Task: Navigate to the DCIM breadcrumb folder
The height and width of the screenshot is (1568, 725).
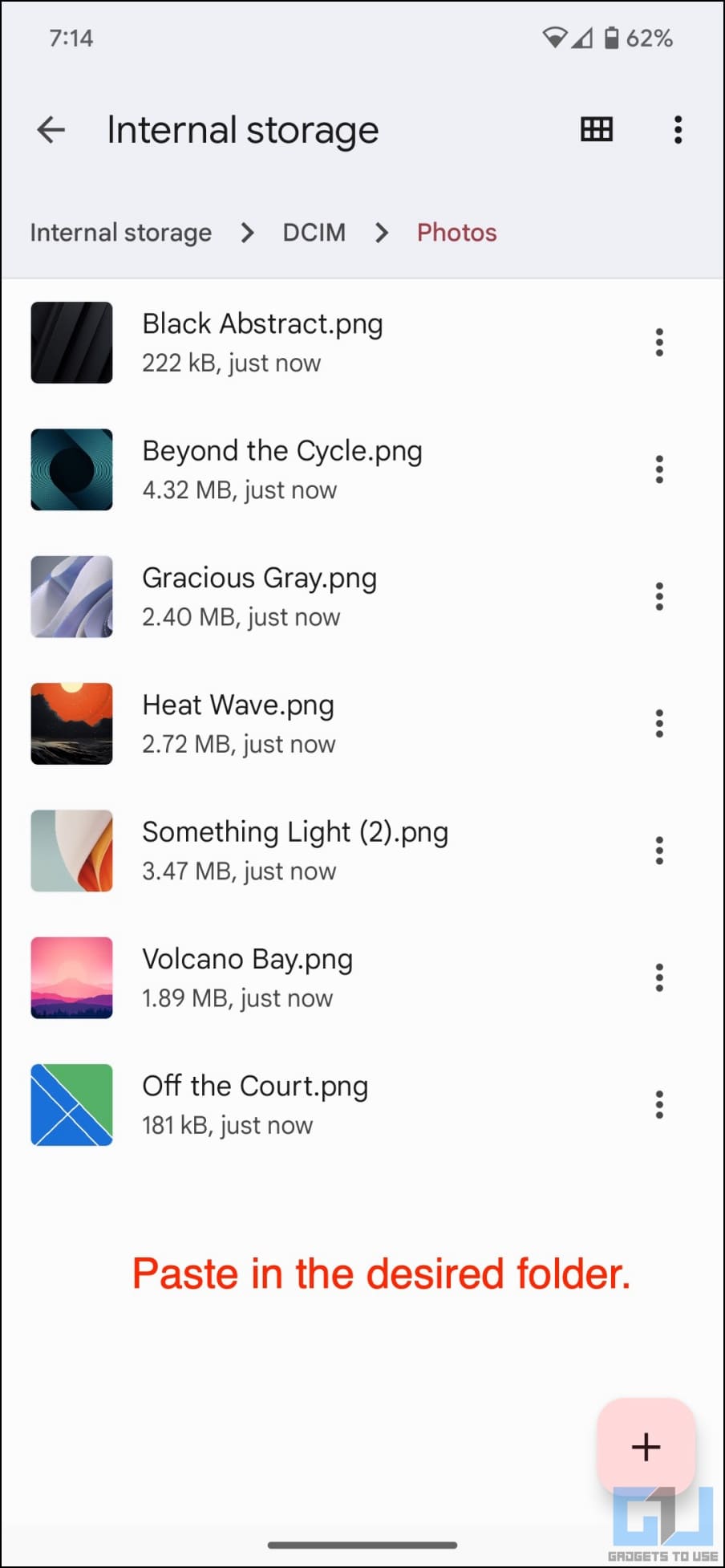Action: coord(314,233)
